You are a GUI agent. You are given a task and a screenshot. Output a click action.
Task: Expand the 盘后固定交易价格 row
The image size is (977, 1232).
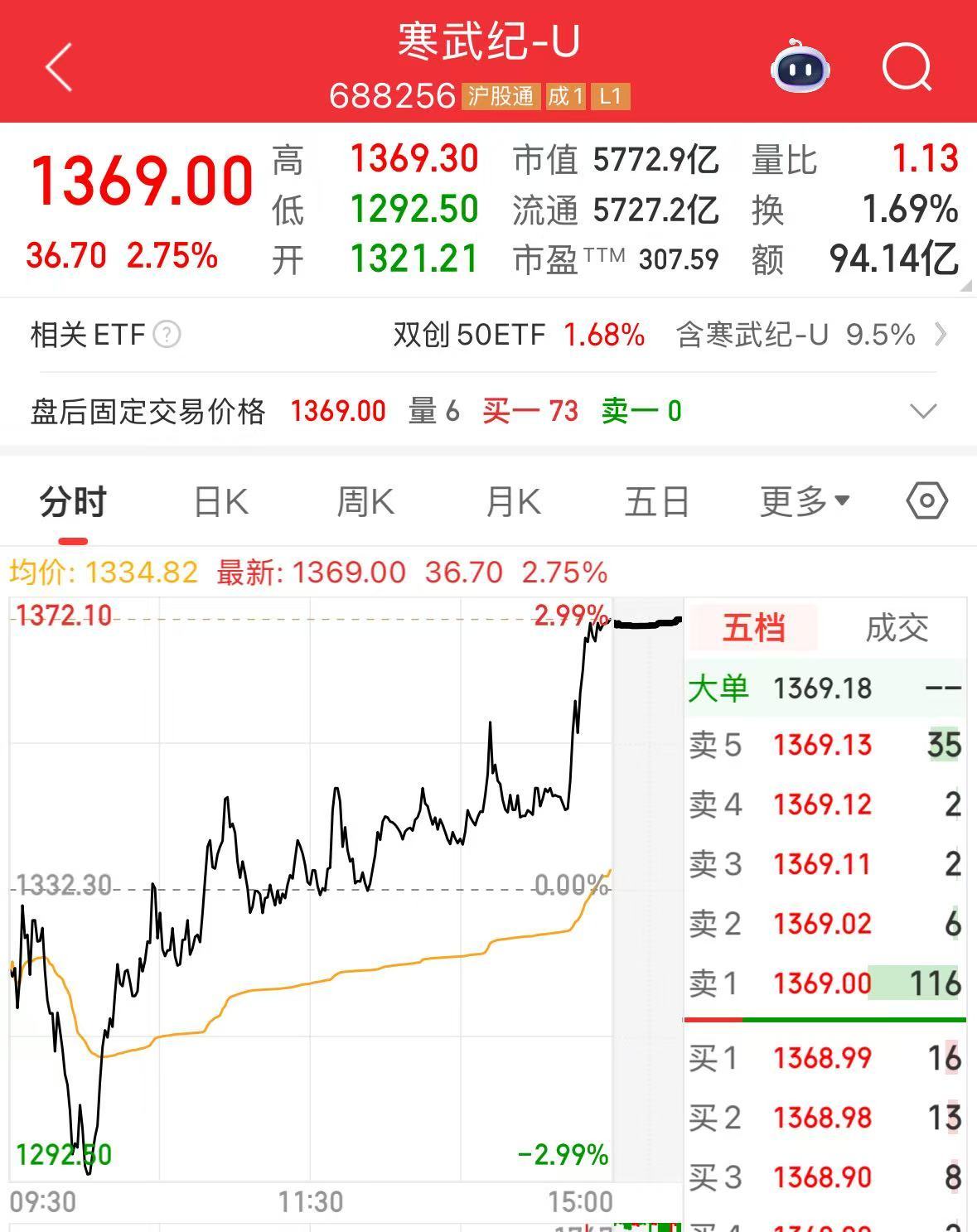click(922, 411)
